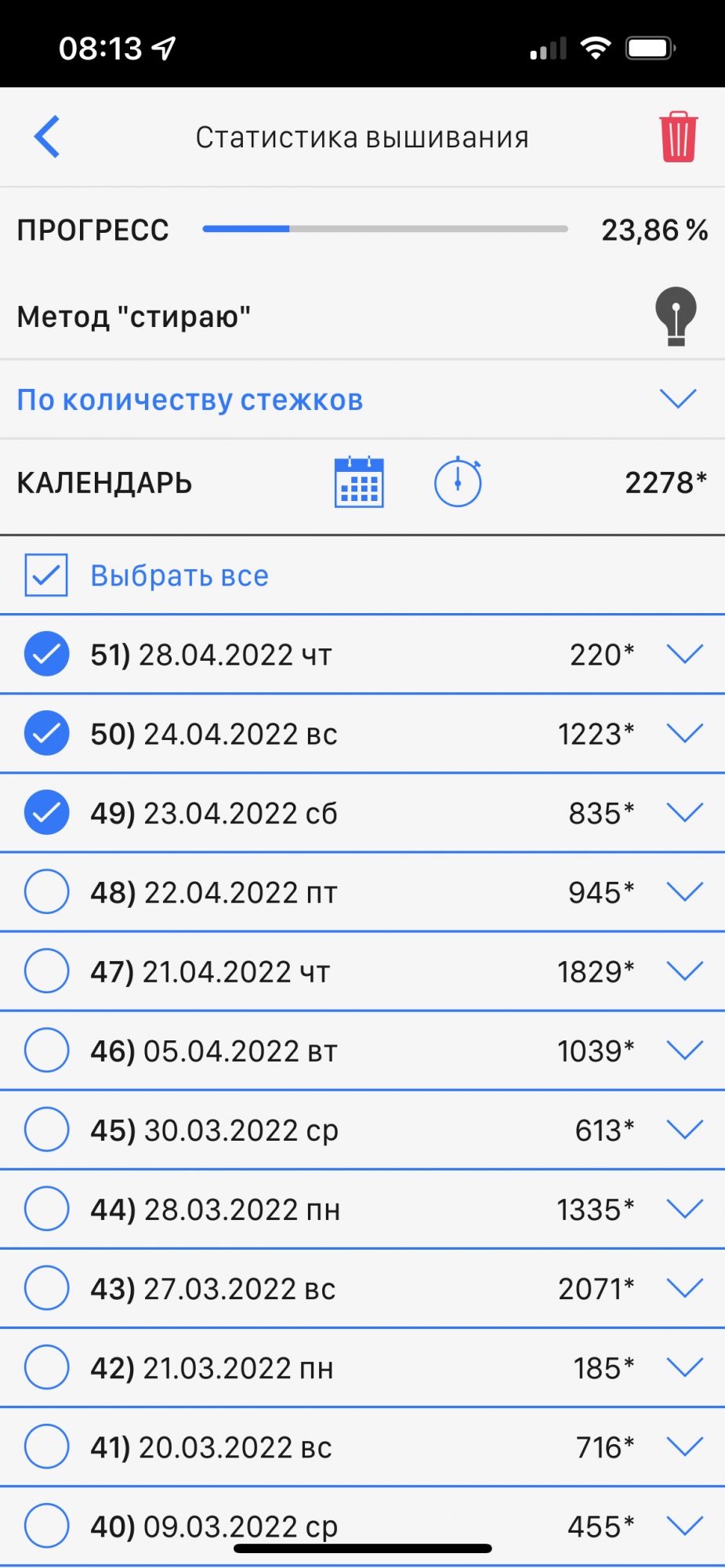Show details for 44) 28.03.2022 пн
Image resolution: width=725 pixels, height=1568 pixels.
pos(684,1208)
